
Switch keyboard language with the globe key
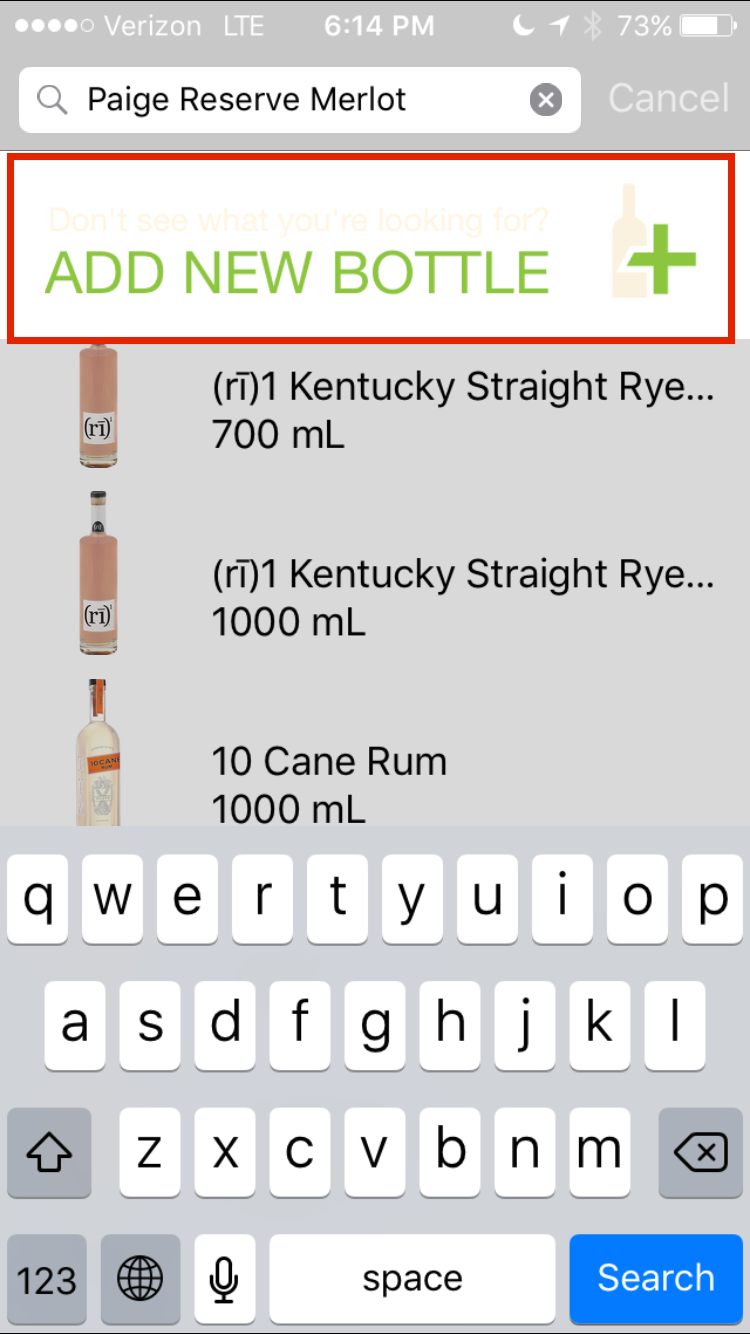(x=140, y=1278)
